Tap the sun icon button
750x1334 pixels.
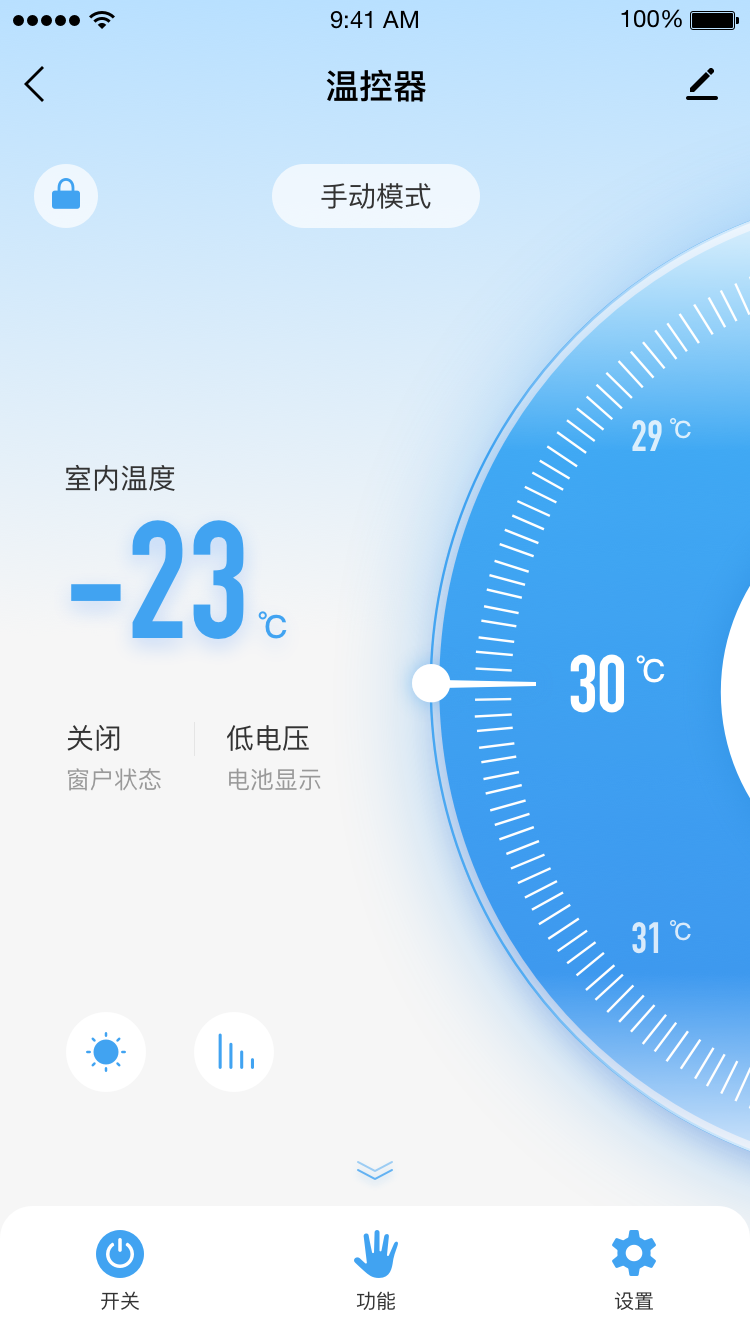click(x=106, y=1052)
